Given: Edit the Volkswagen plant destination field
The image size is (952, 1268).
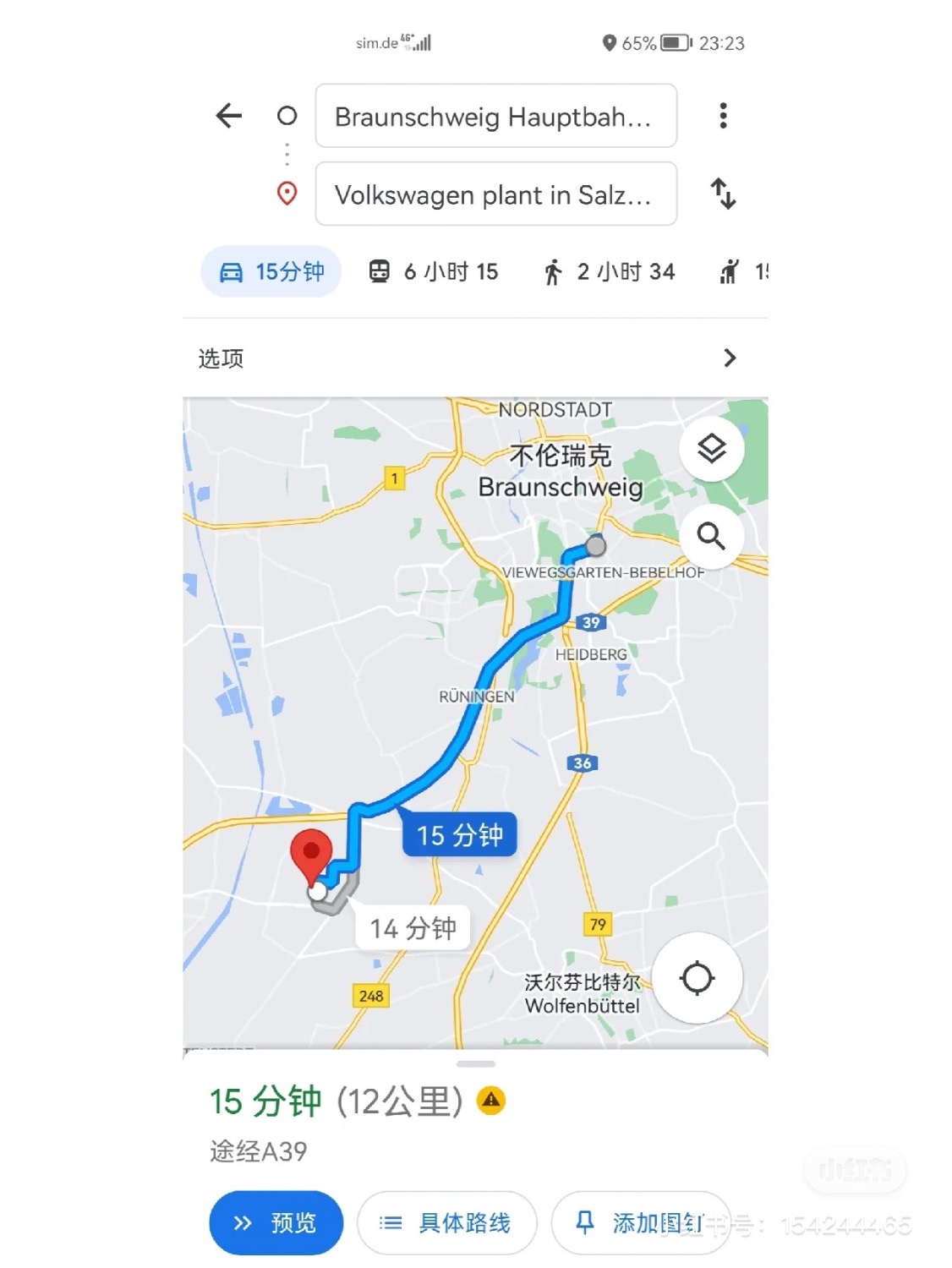Looking at the screenshot, I should tap(495, 194).
